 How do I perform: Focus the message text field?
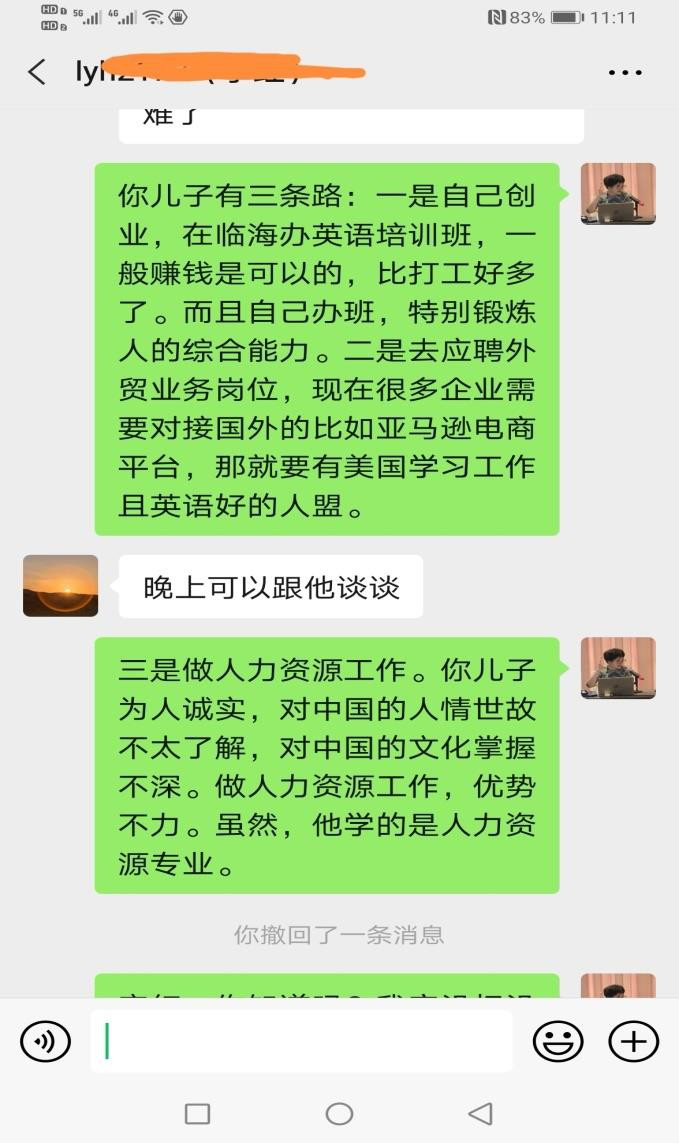tap(300, 1041)
